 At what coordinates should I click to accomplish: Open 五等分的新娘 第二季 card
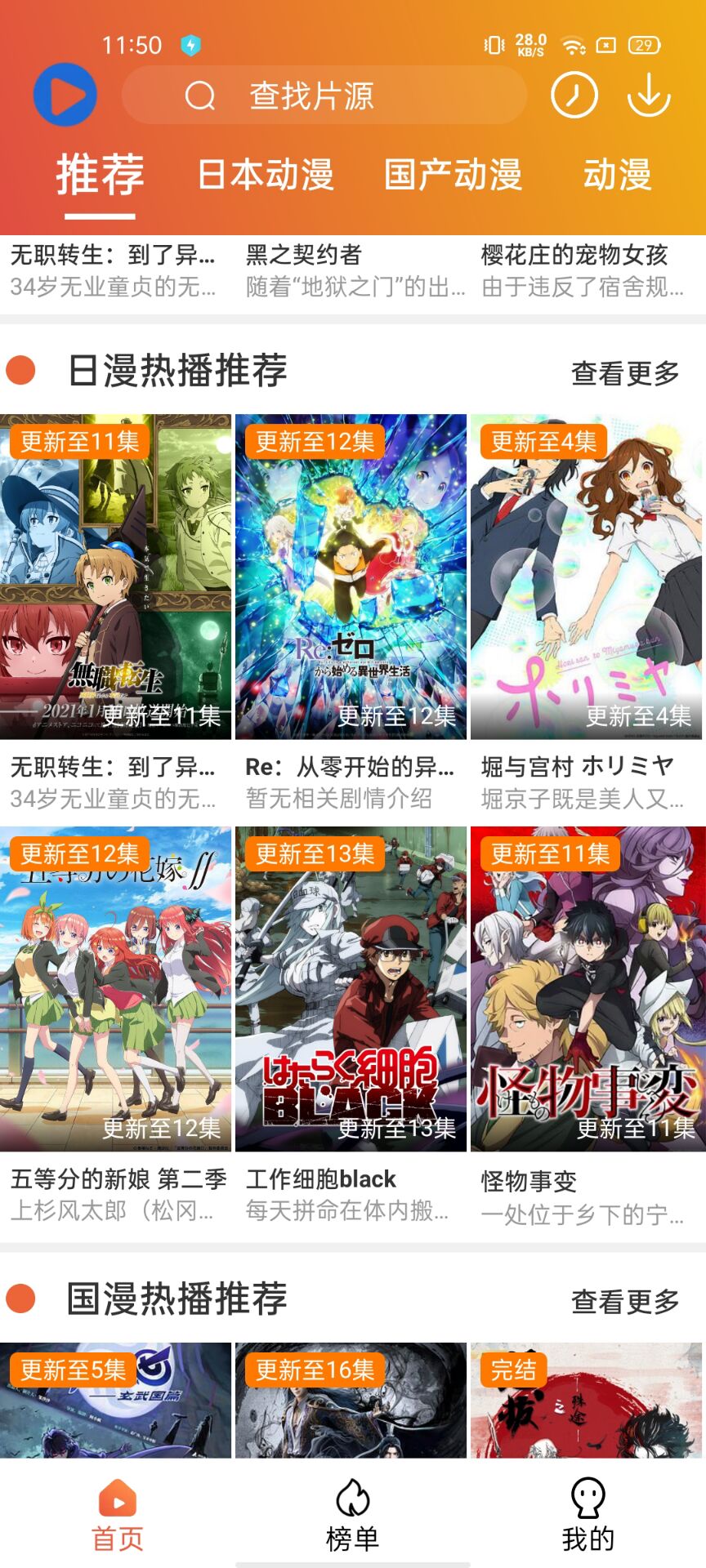tap(115, 988)
